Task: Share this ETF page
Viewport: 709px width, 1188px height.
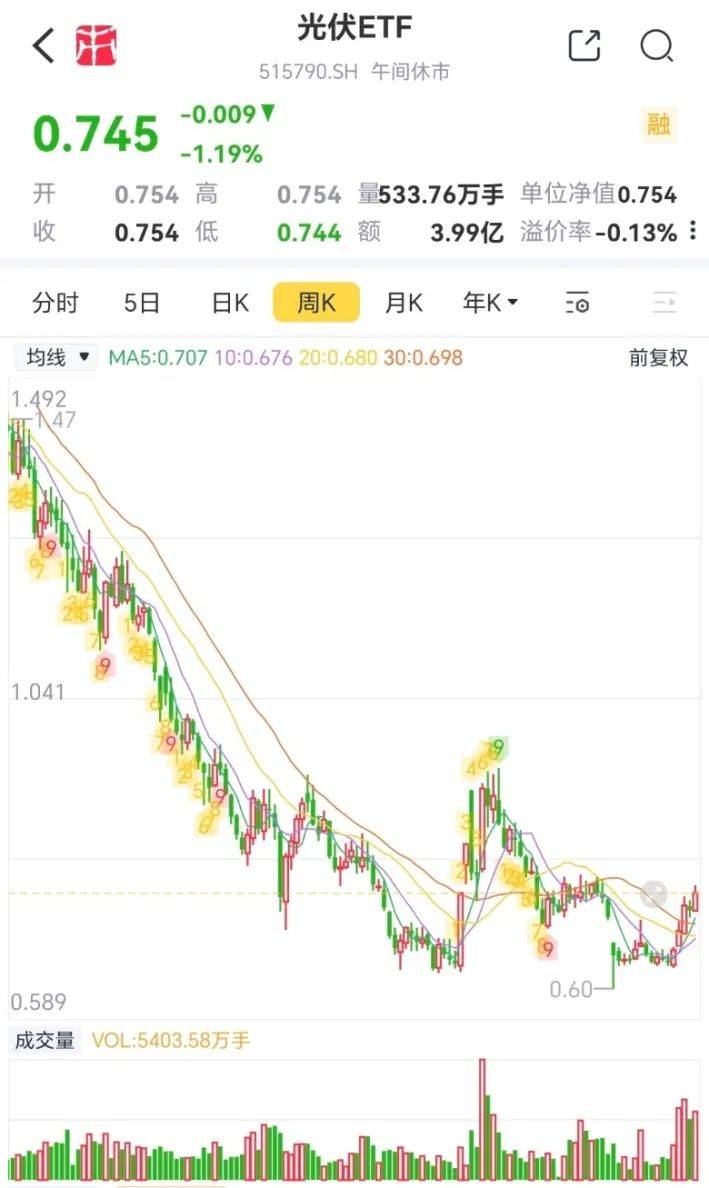Action: point(584,45)
